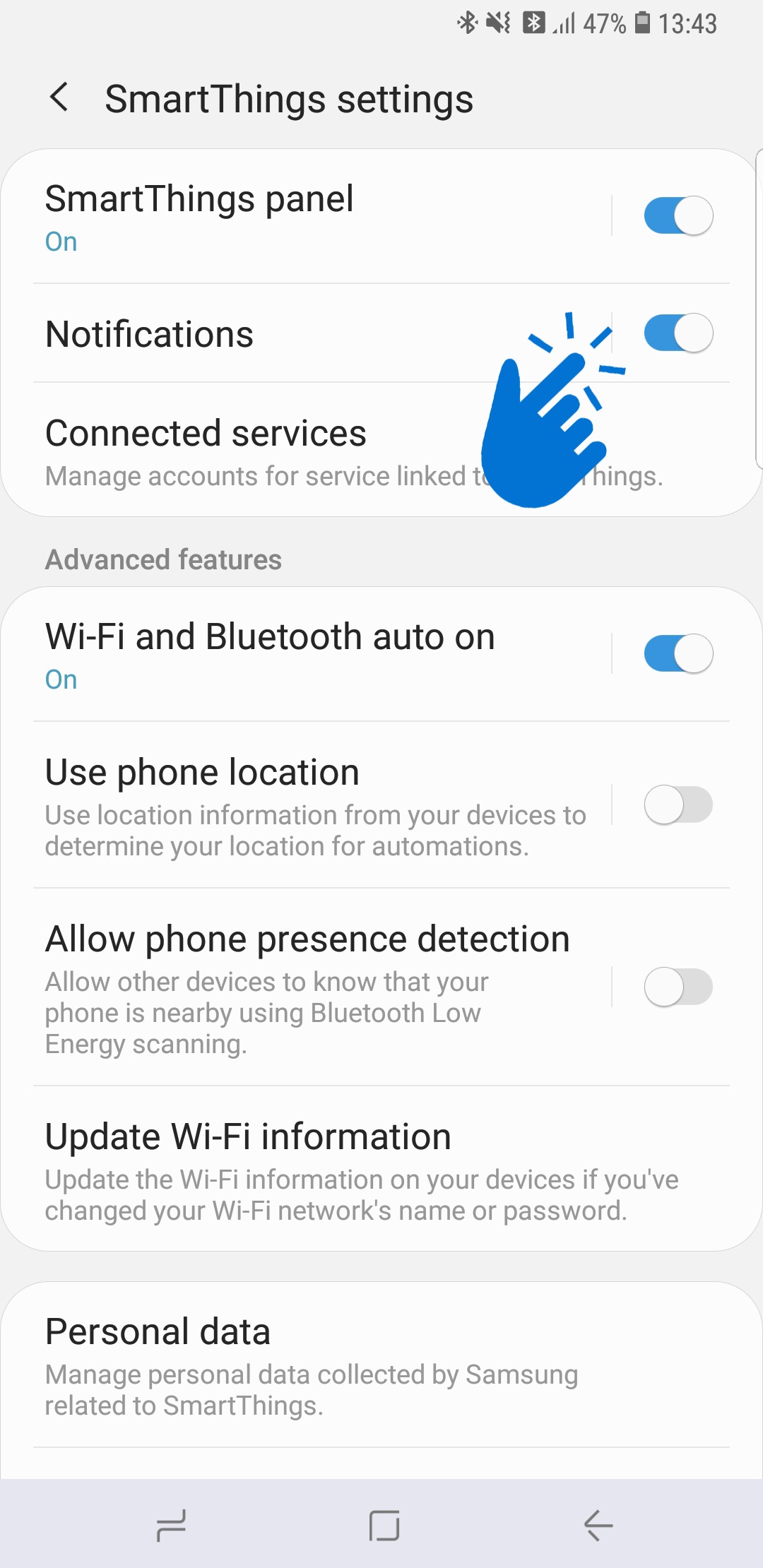Switch off Wi-Fi and Bluetooth auto on
This screenshot has height=1568, width=763.
point(678,653)
